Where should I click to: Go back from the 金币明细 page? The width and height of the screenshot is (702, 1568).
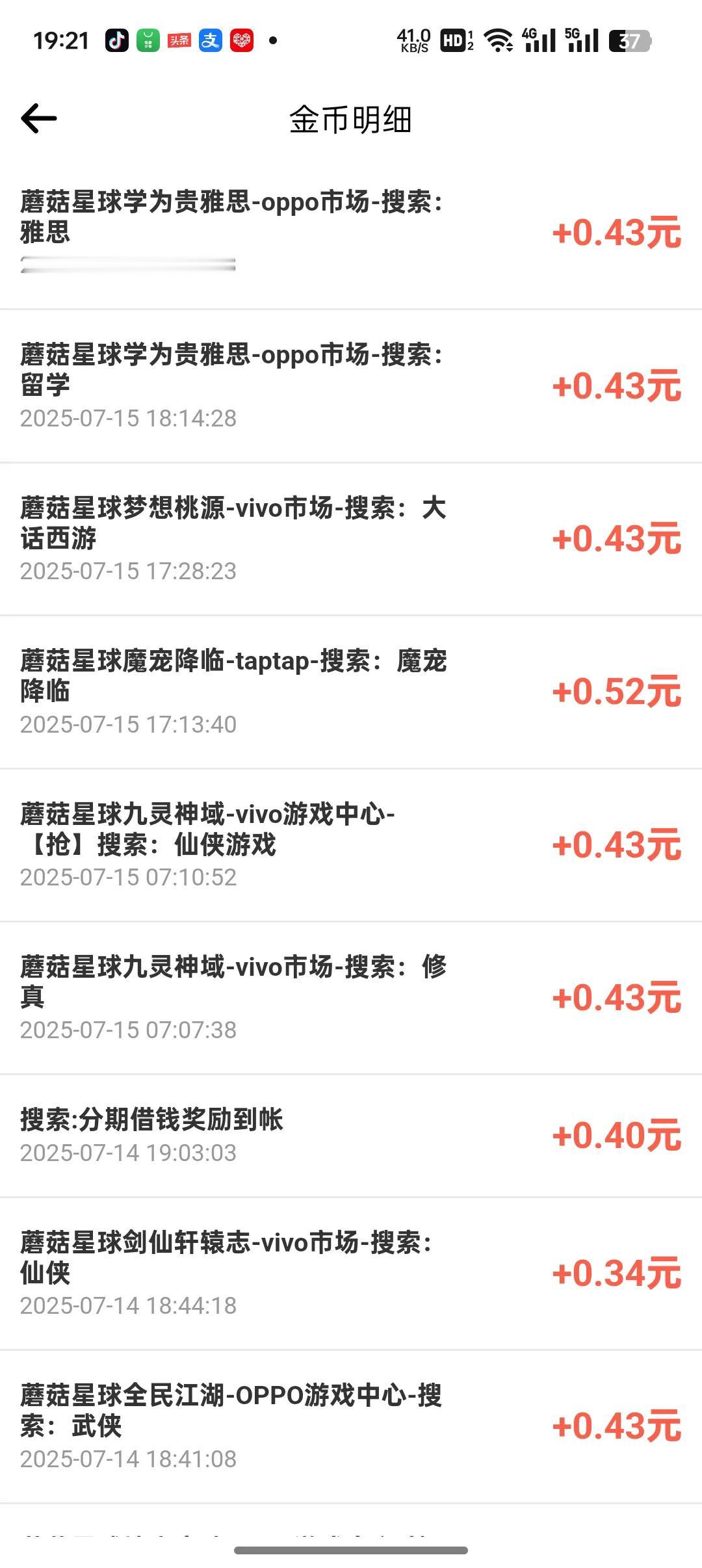pyautogui.click(x=39, y=118)
